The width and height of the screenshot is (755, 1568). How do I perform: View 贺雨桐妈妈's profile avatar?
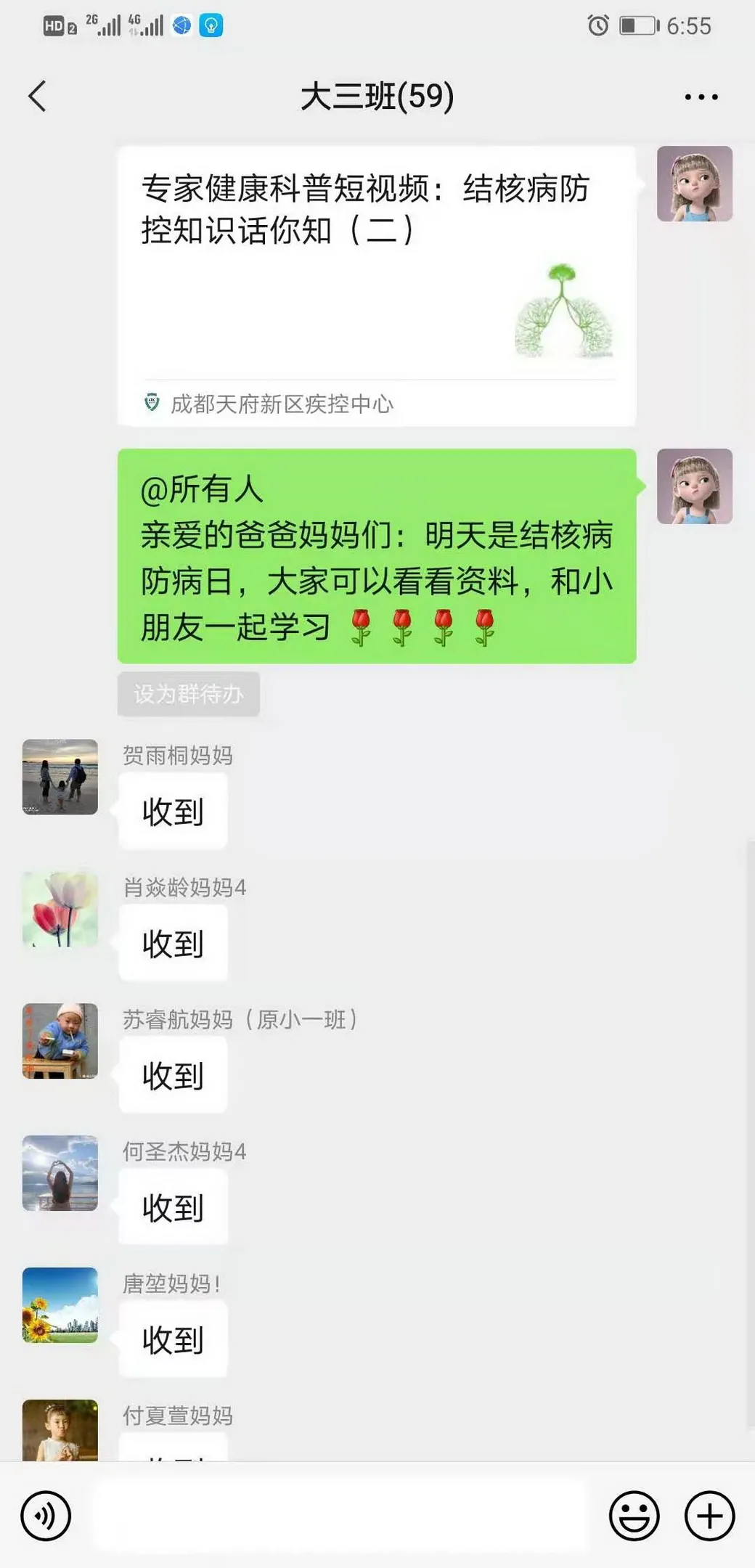[x=60, y=777]
